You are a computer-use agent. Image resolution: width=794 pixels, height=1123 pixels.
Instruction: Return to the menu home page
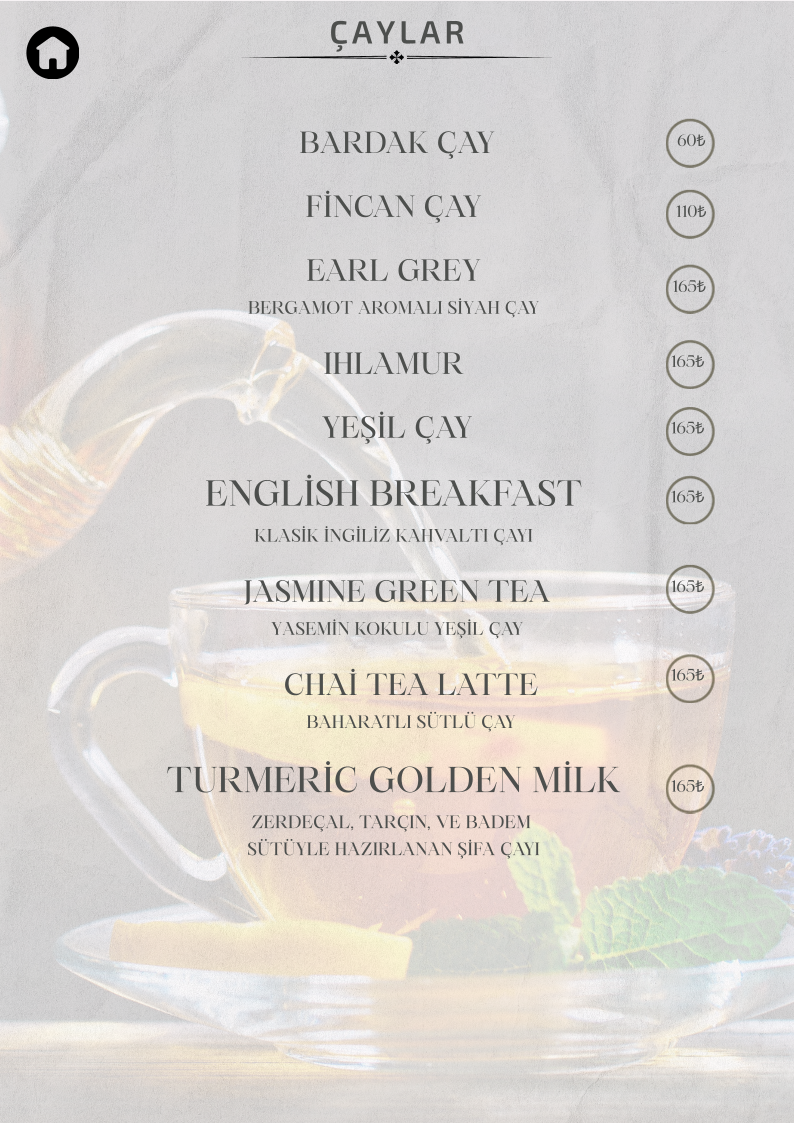pos(52,53)
